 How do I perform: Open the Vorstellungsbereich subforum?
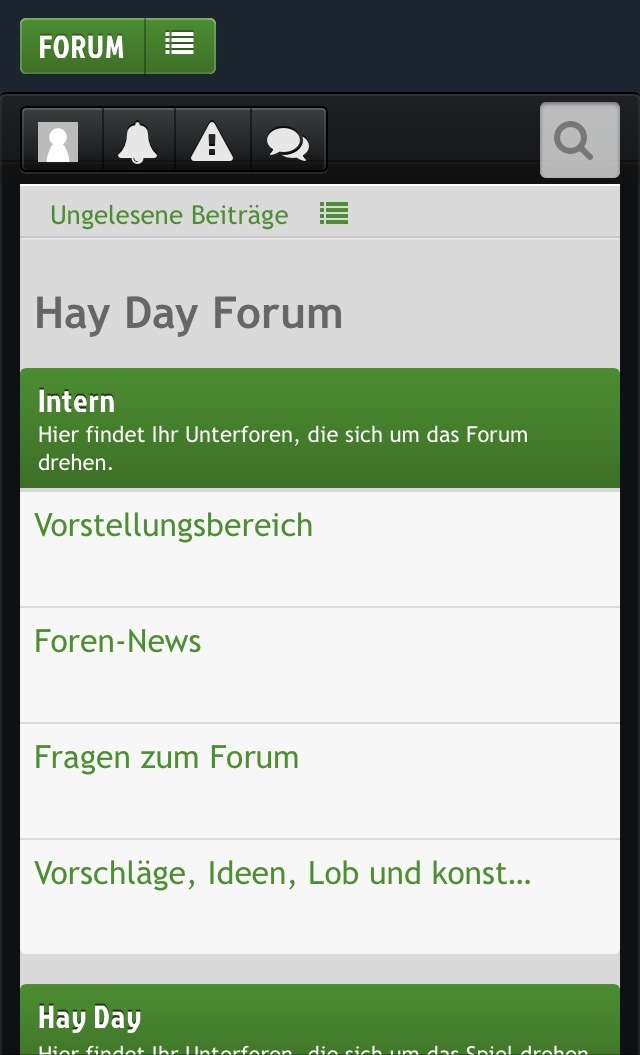click(174, 525)
